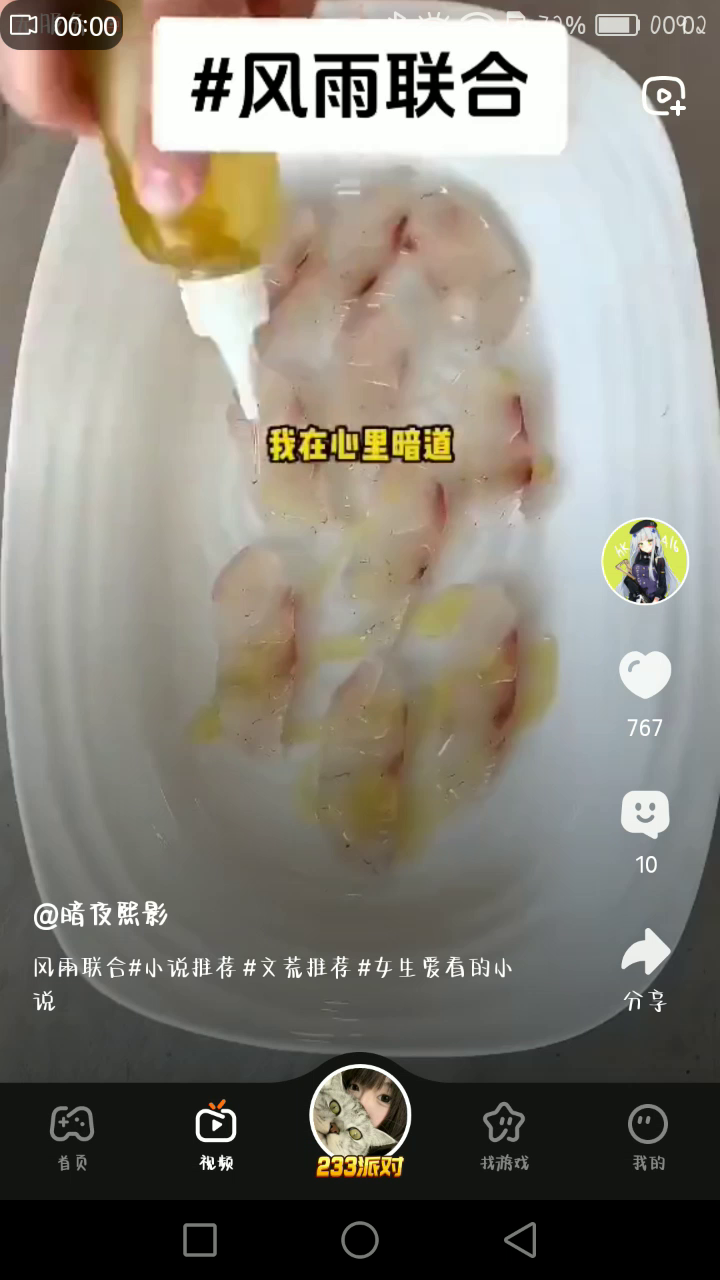Like this video with the heart
The image size is (720, 1280).
click(x=645, y=675)
